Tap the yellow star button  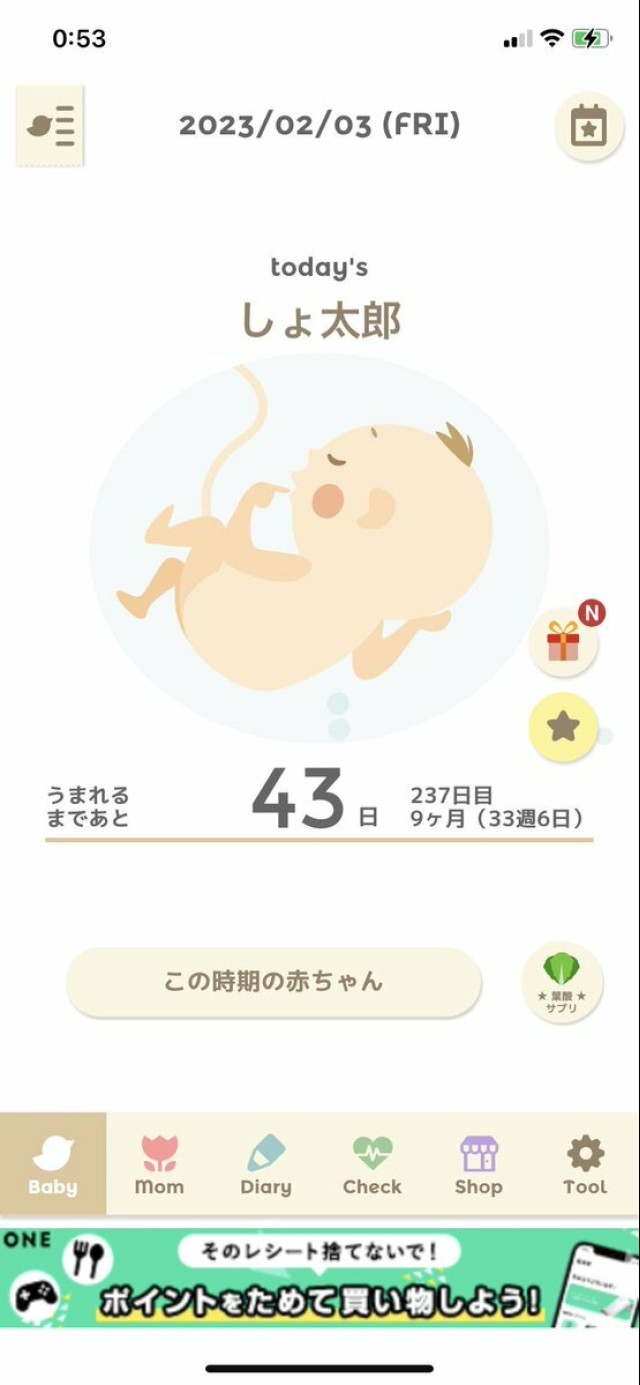tap(563, 727)
